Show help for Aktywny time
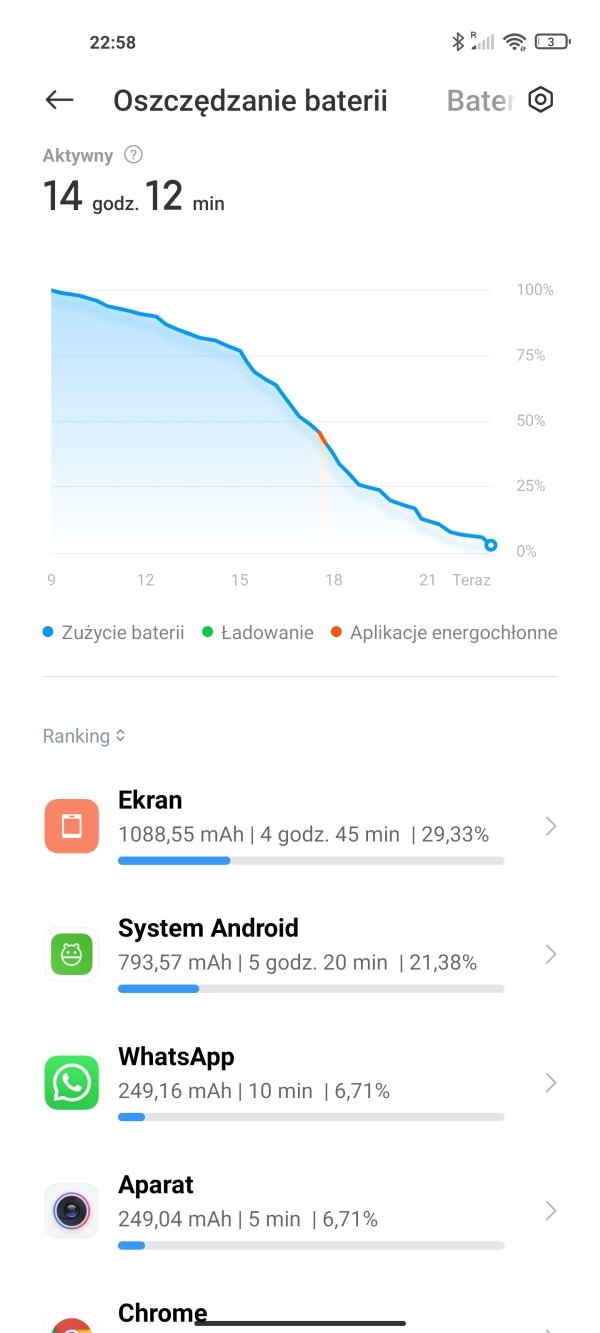This screenshot has height=1333, width=600. tap(133, 156)
